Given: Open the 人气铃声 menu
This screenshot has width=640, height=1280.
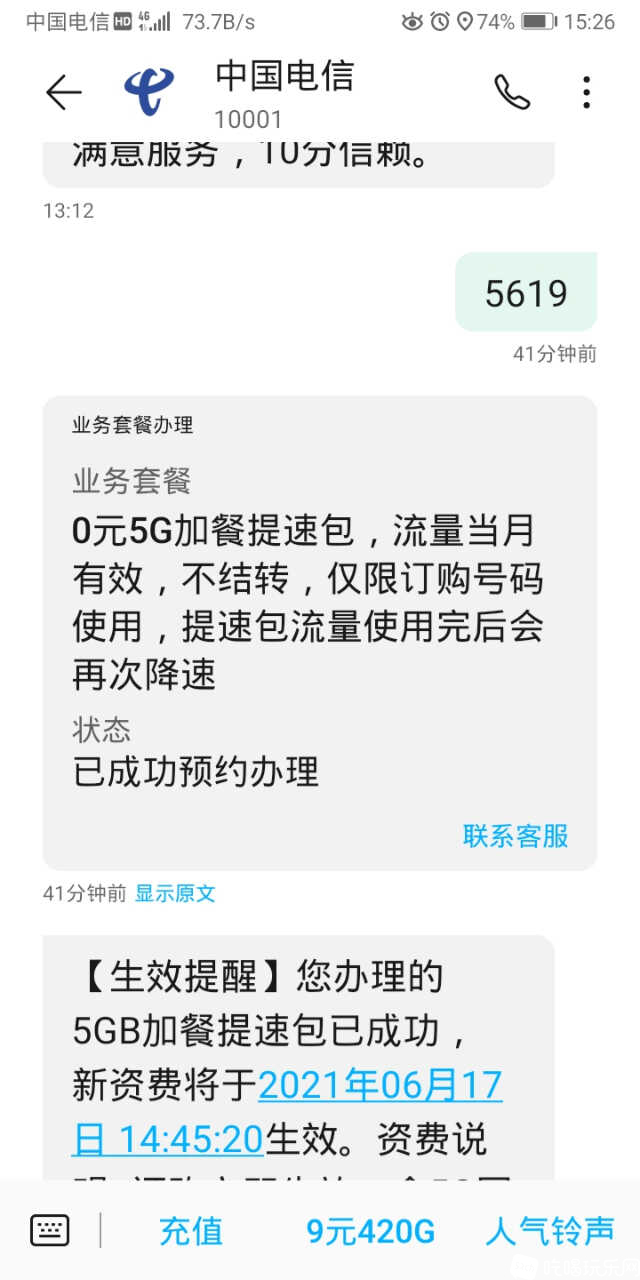Looking at the screenshot, I should 550,1231.
